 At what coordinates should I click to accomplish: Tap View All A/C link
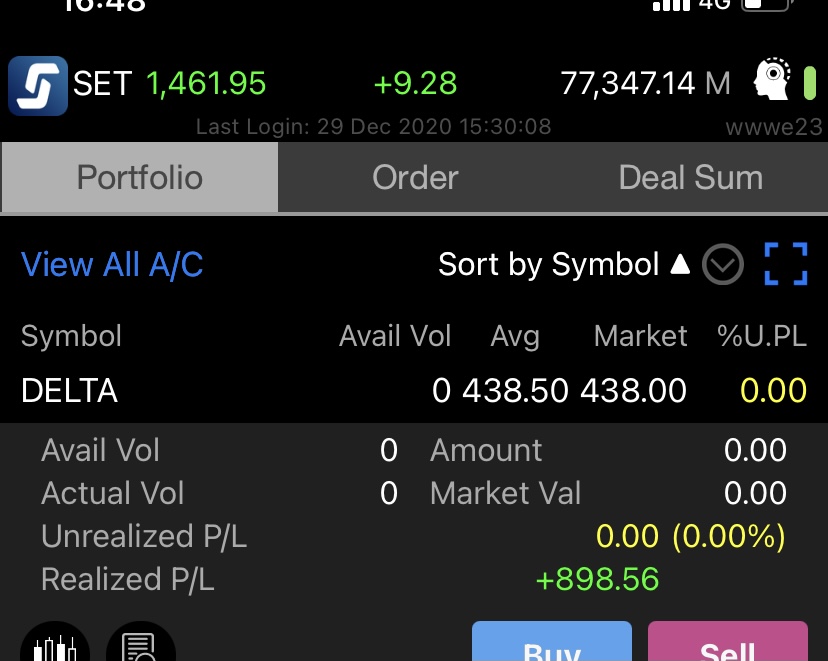(112, 265)
